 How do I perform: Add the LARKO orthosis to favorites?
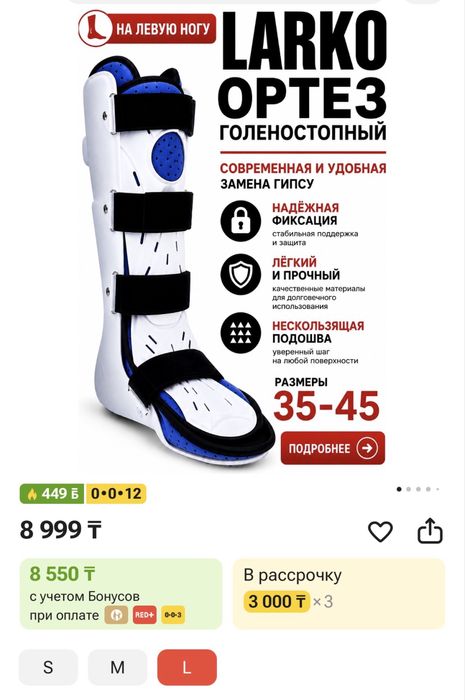(380, 531)
